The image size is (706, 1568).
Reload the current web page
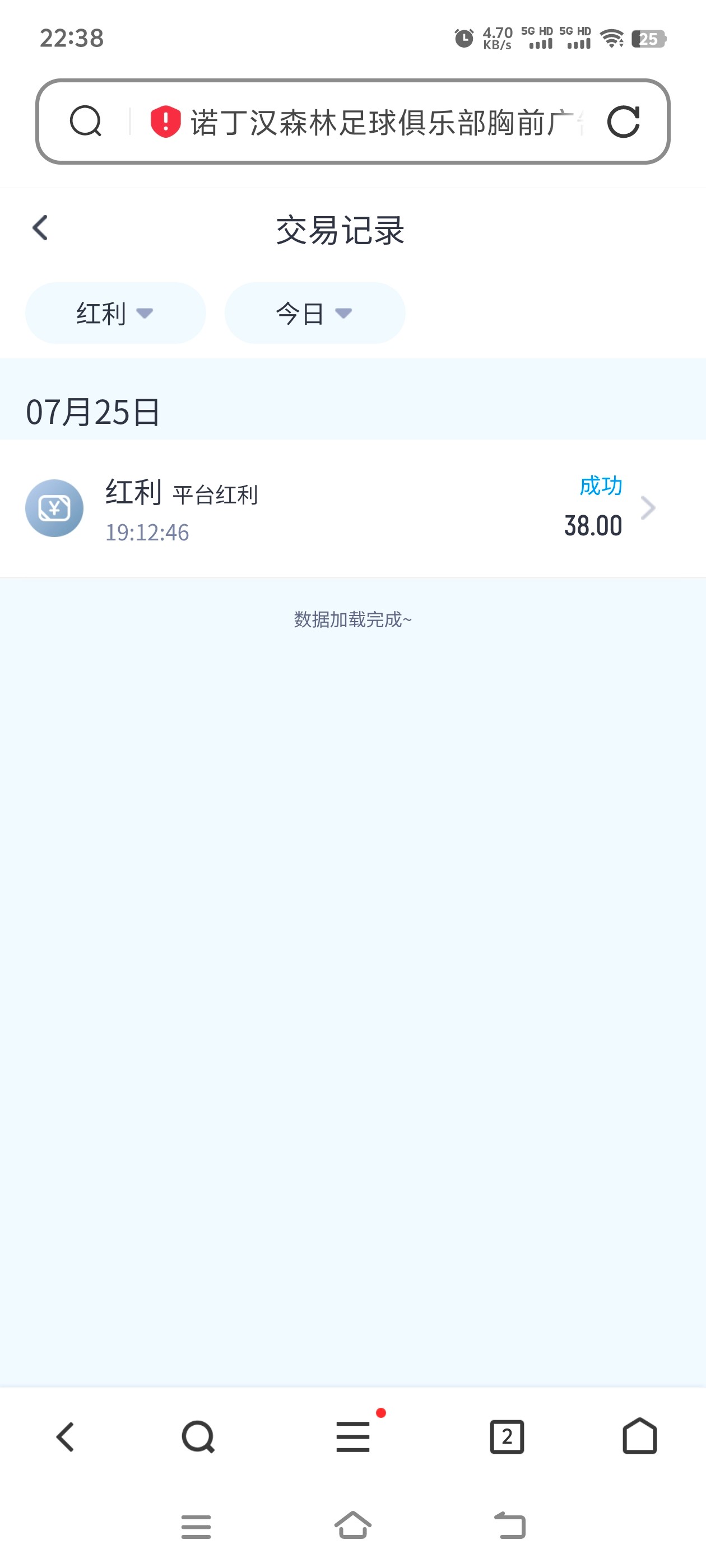(623, 122)
